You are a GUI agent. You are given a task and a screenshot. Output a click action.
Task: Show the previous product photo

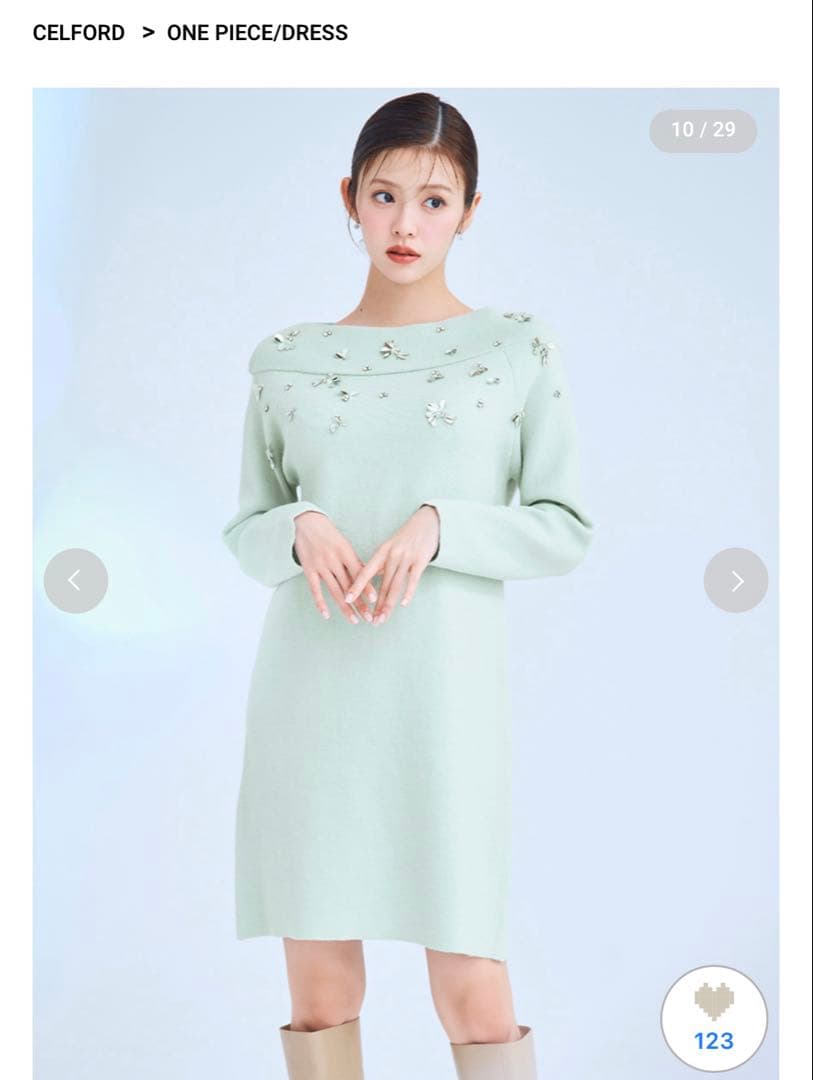[x=76, y=580]
